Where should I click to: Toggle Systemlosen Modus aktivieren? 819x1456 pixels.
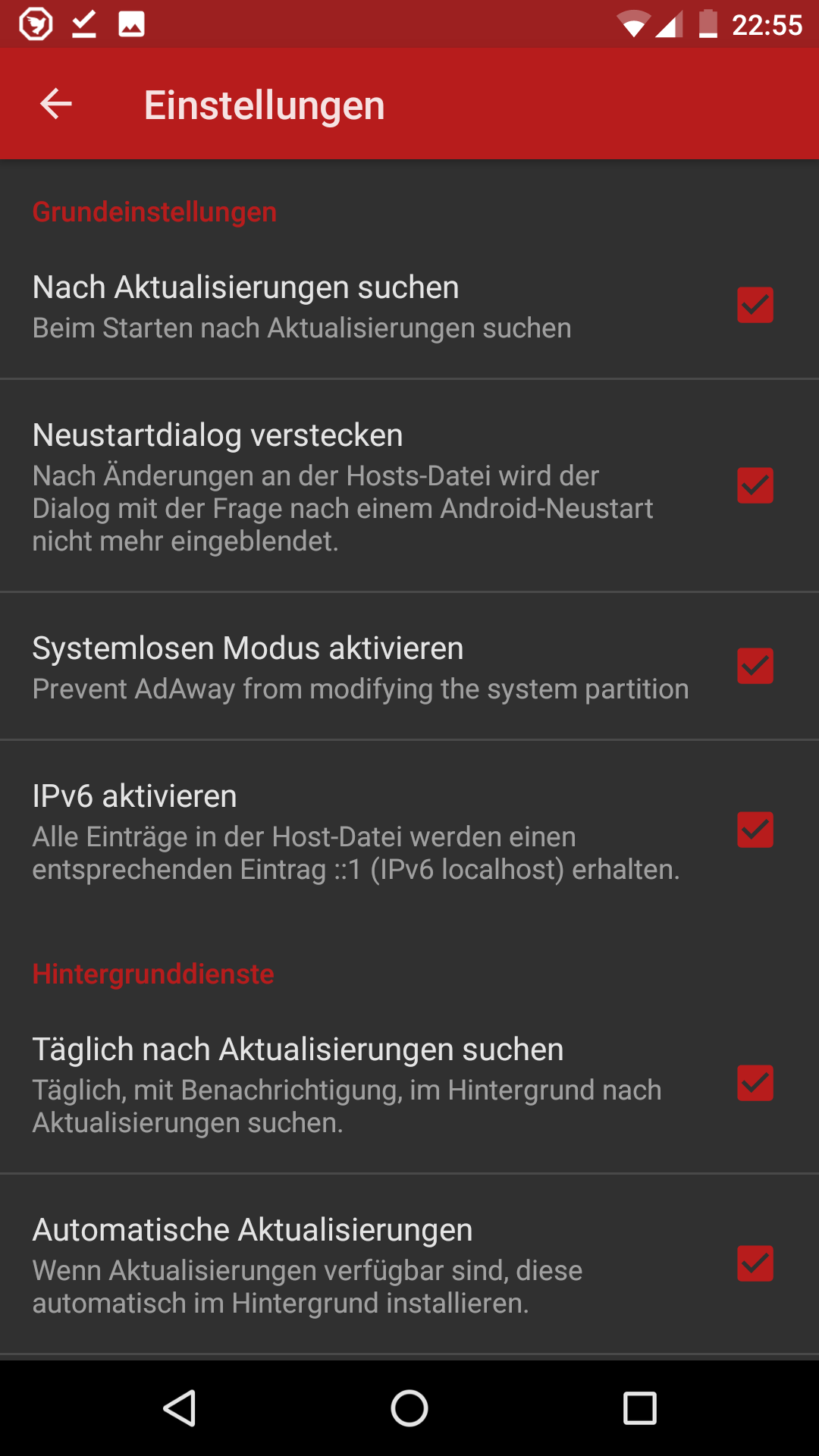tap(755, 666)
